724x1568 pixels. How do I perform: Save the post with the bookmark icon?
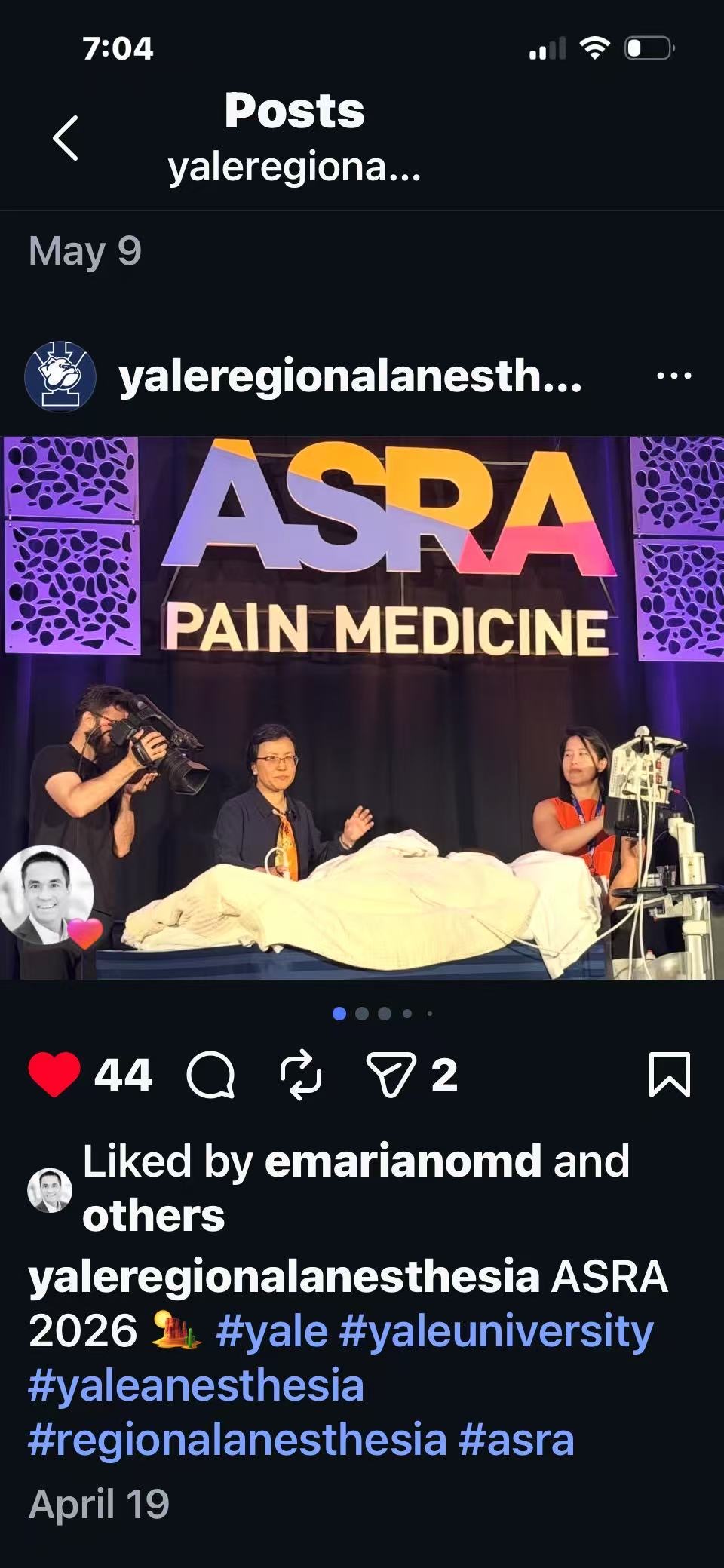[x=669, y=1074]
